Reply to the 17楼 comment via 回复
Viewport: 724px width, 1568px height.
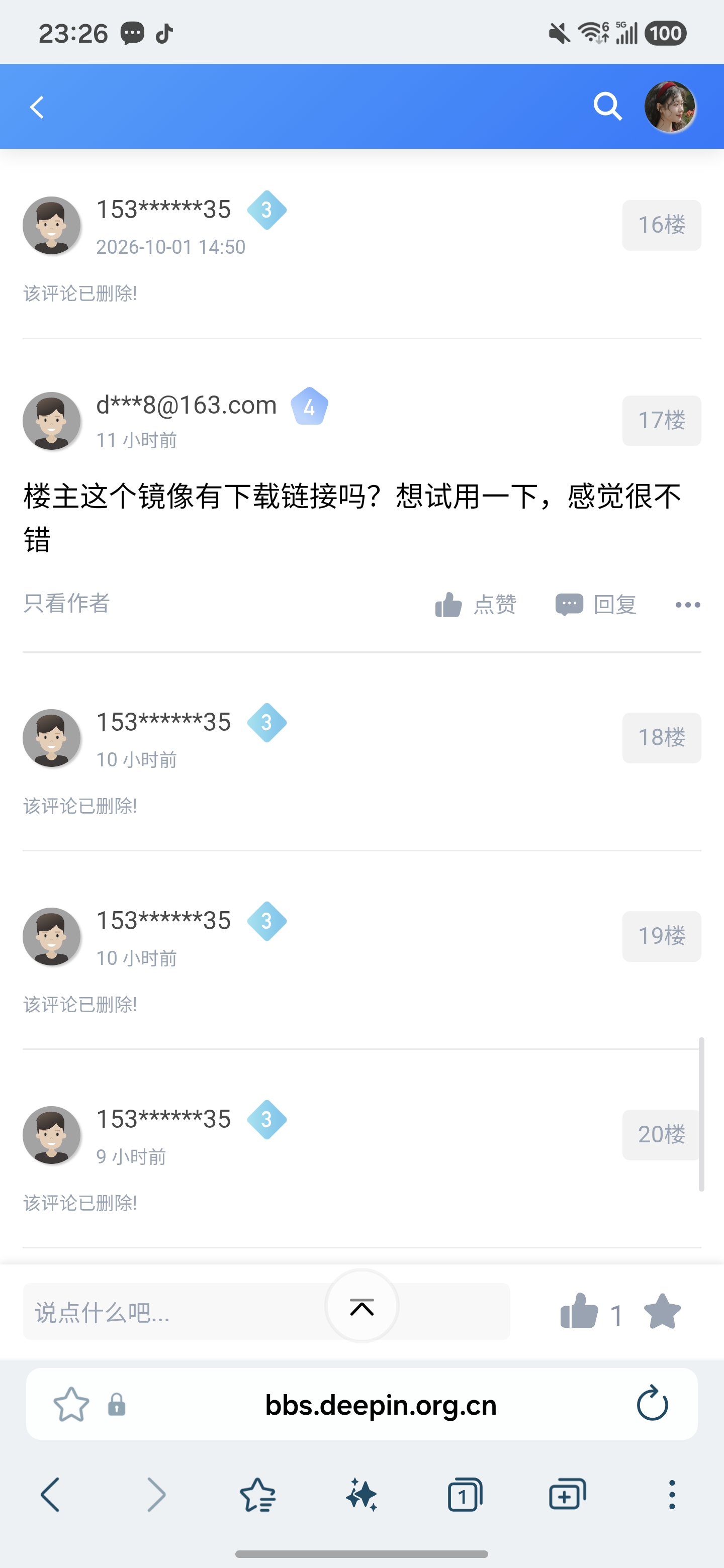[595, 605]
